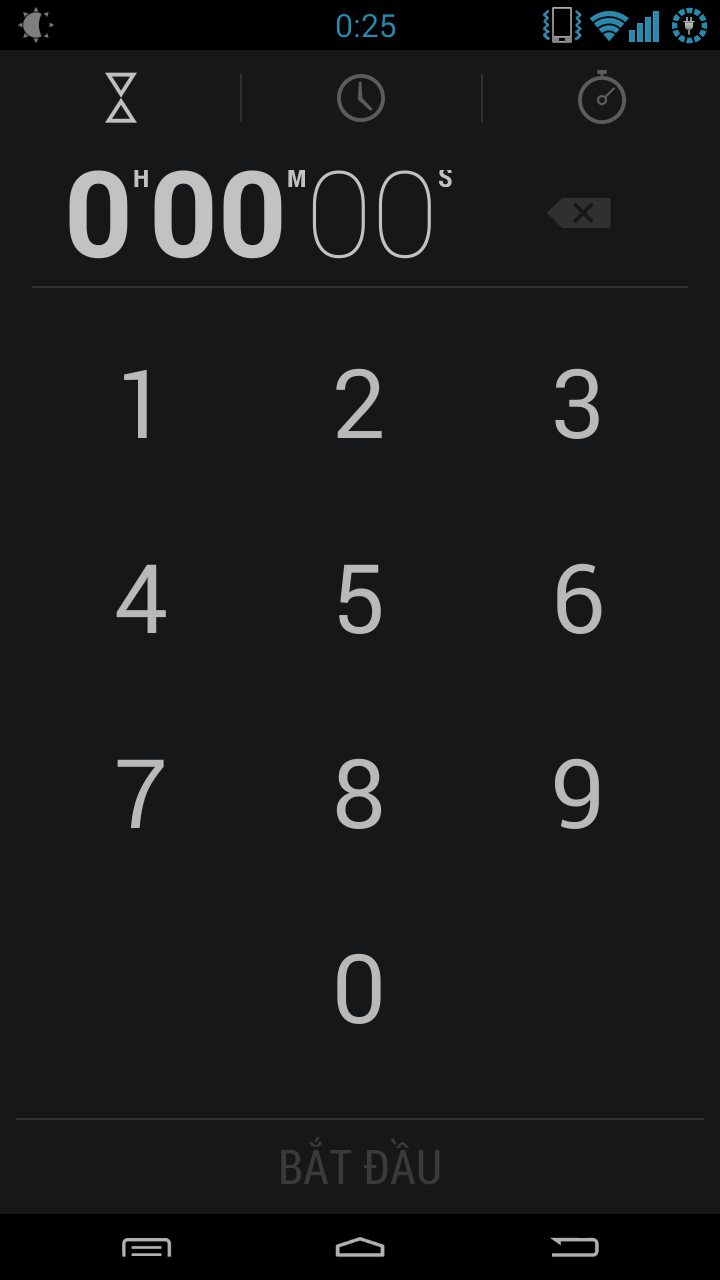The width and height of the screenshot is (720, 1280).
Task: Delete the last entered timer digit
Action: pyautogui.click(x=579, y=213)
